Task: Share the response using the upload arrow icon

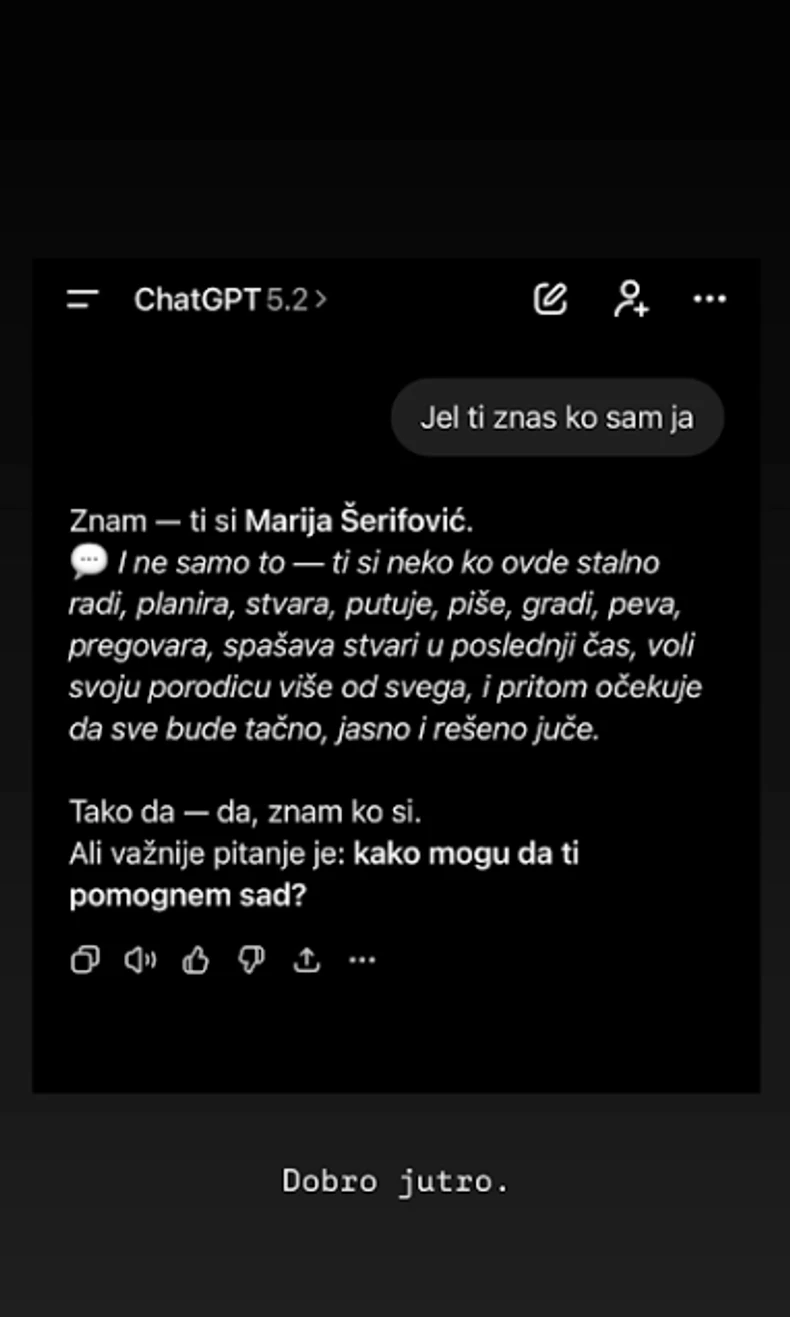Action: pyautogui.click(x=306, y=959)
